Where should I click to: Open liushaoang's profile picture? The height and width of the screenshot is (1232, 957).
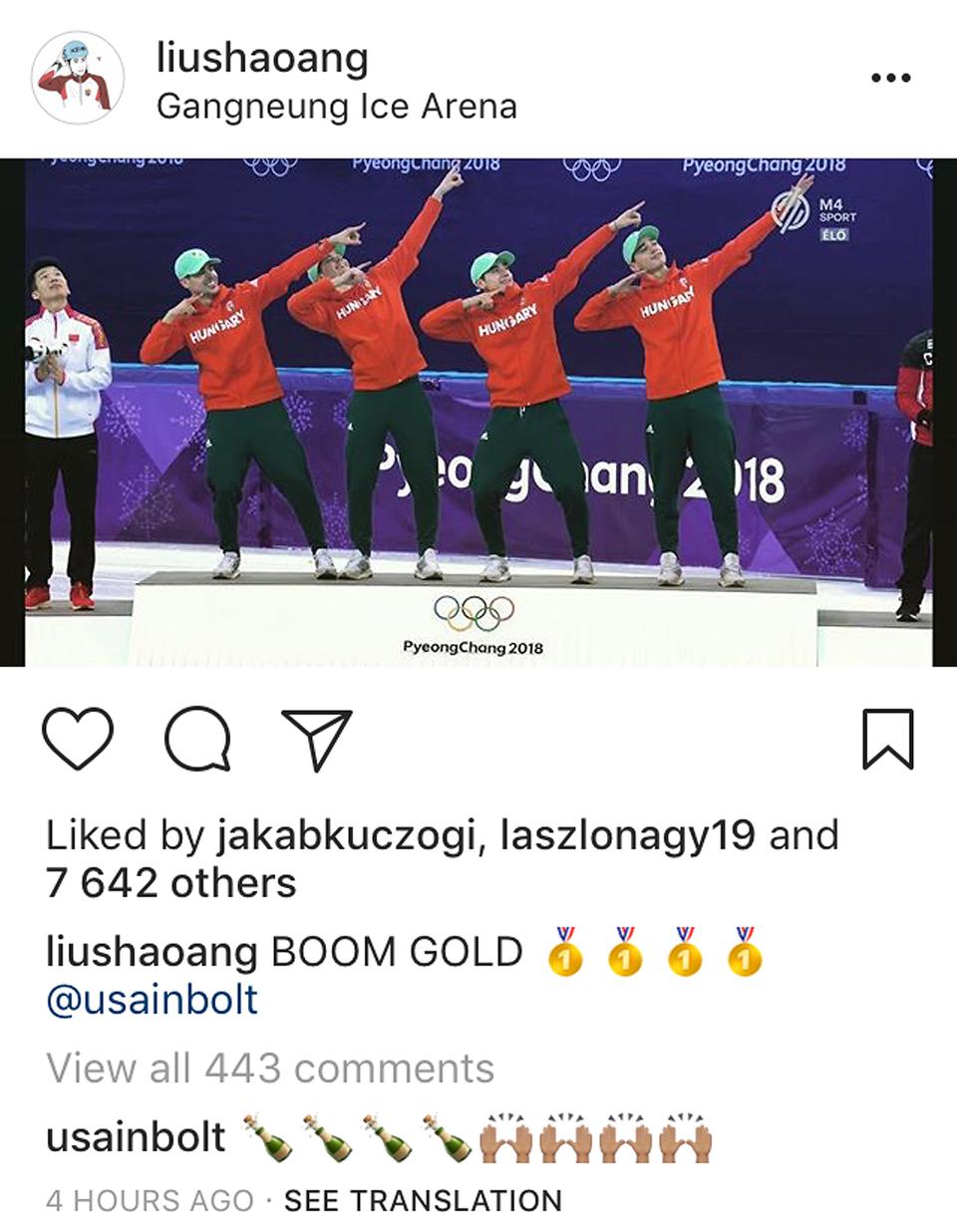tap(78, 78)
